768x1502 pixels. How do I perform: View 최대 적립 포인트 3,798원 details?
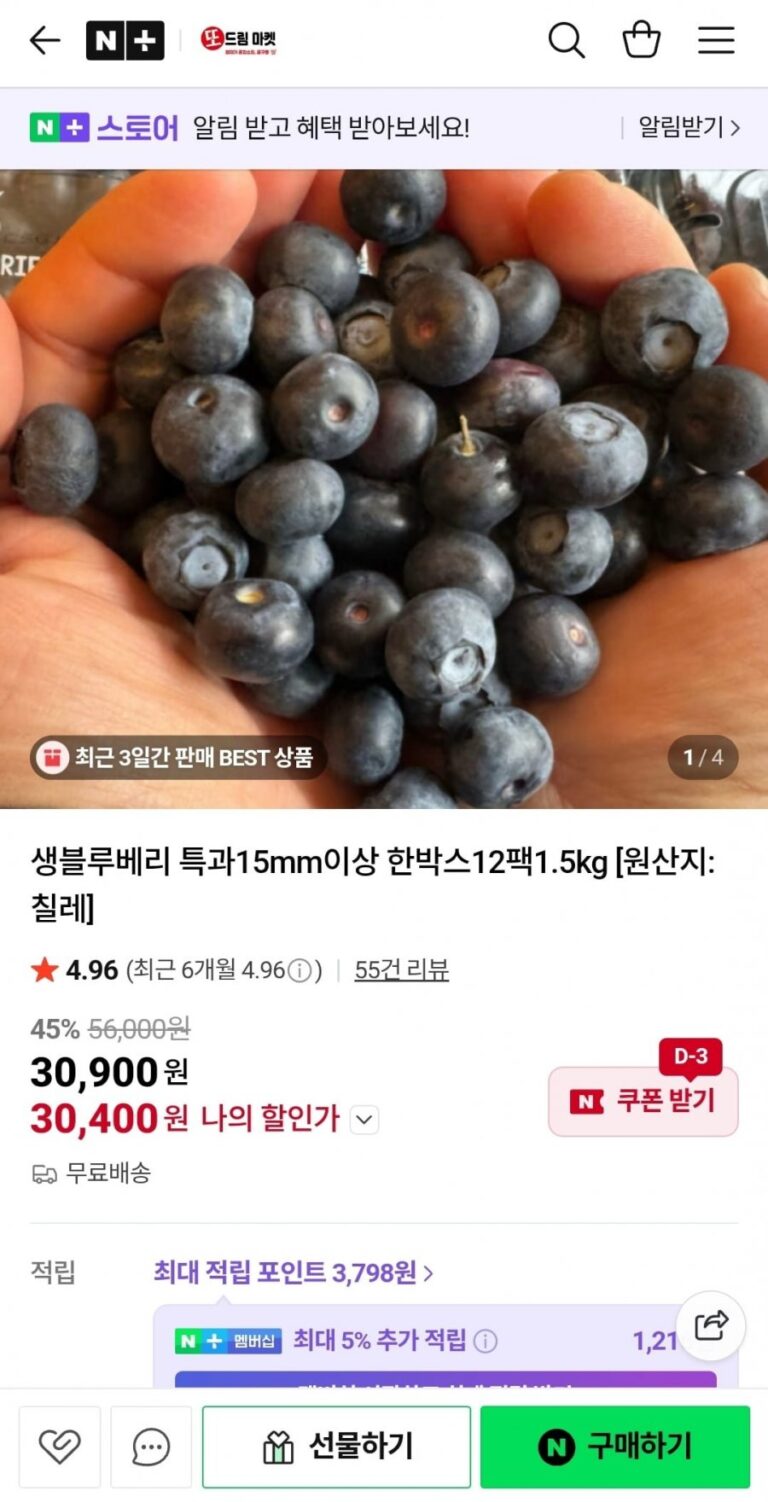point(293,1273)
